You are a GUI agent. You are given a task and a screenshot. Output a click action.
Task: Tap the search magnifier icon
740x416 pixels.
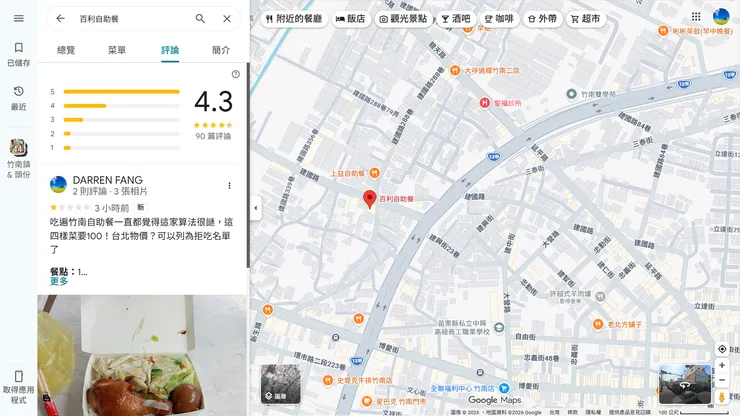(x=200, y=18)
